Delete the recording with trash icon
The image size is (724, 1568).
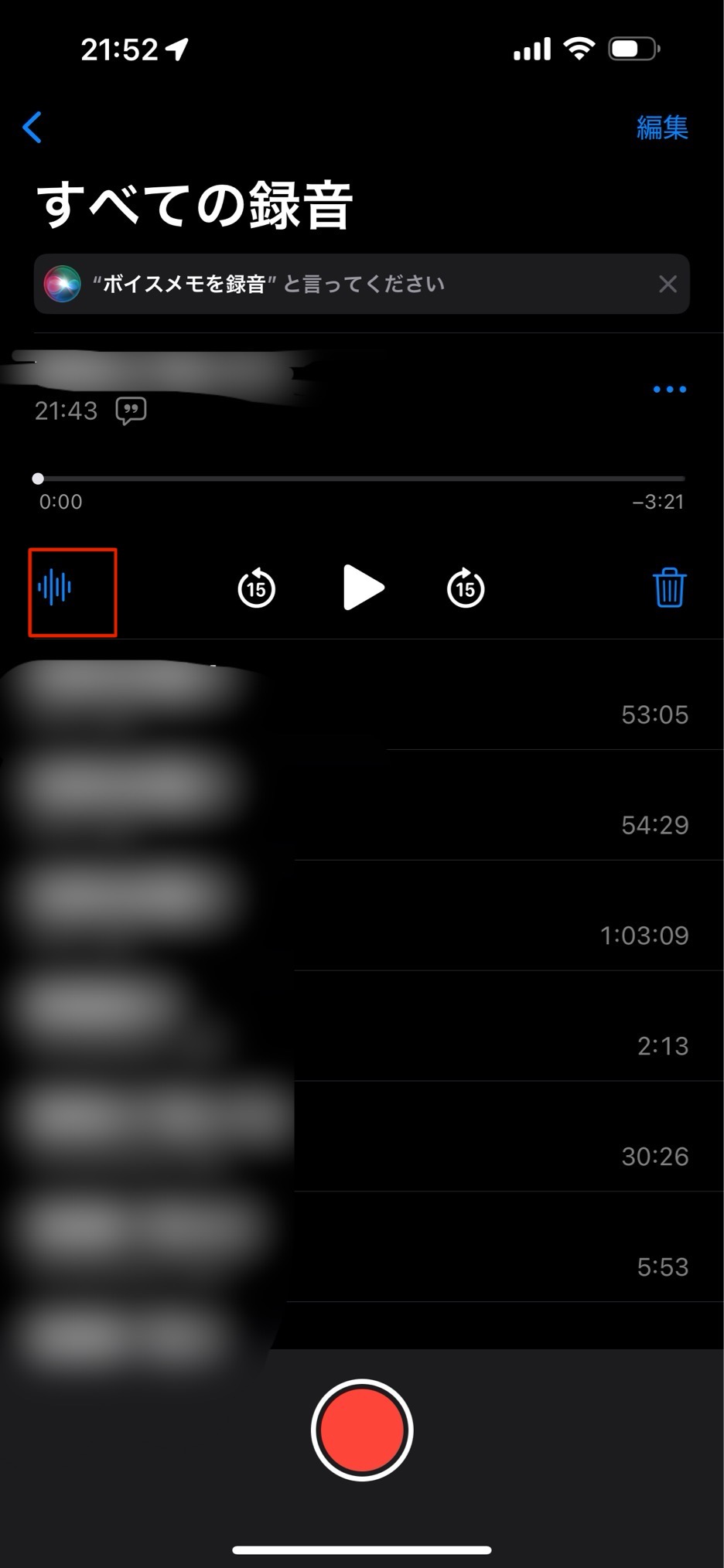669,588
